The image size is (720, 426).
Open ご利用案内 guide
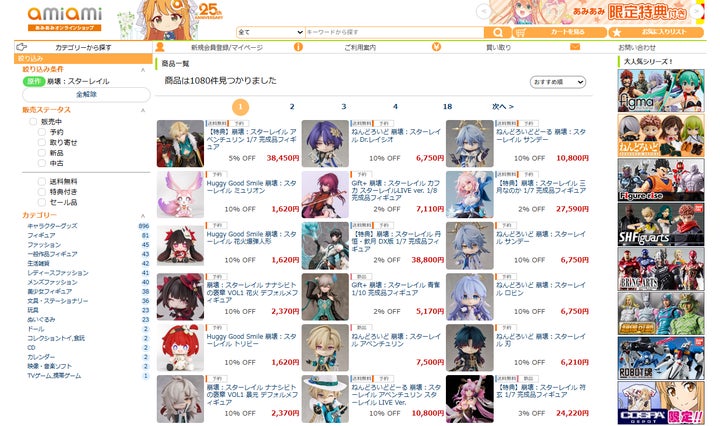(360, 47)
